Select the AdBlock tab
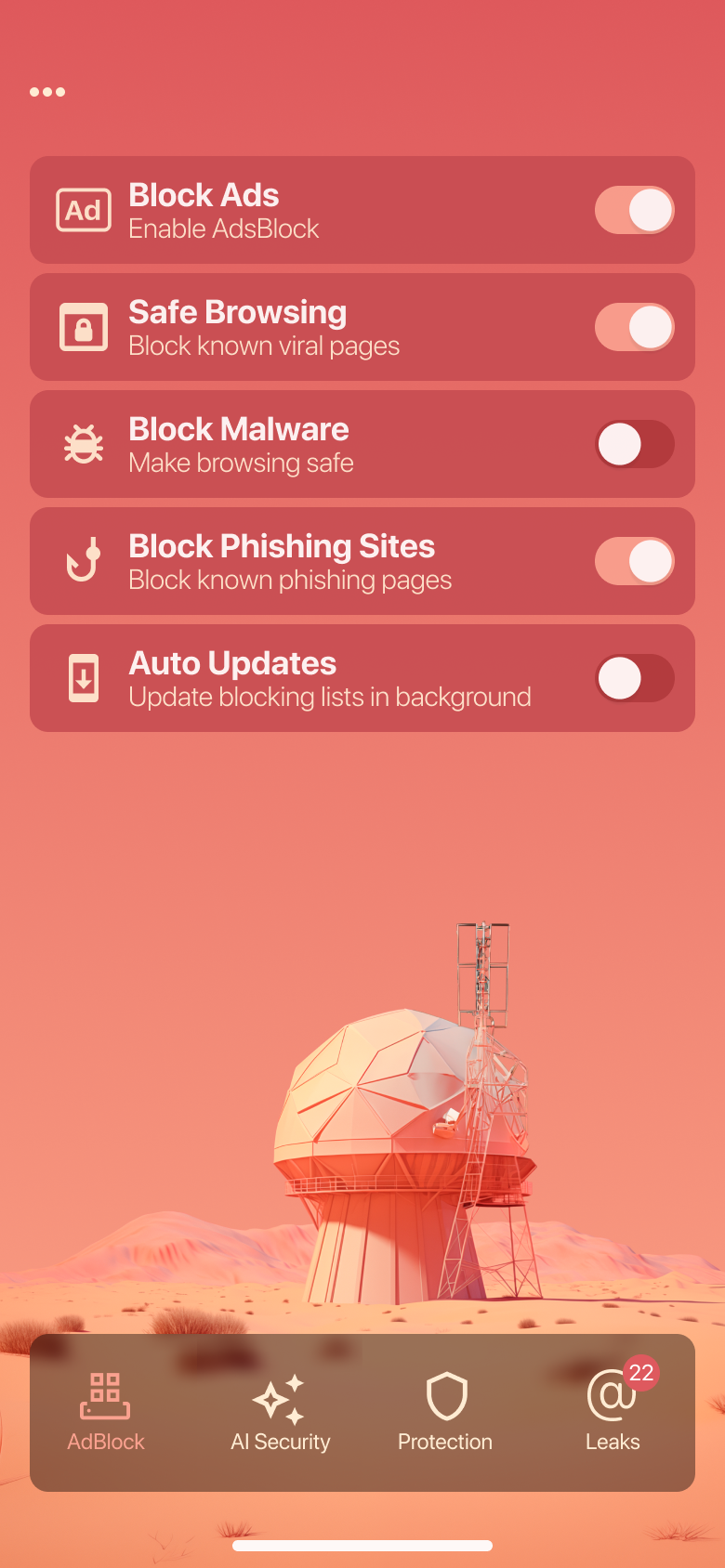Screen dimensions: 725x1568 pyautogui.click(x=106, y=1413)
